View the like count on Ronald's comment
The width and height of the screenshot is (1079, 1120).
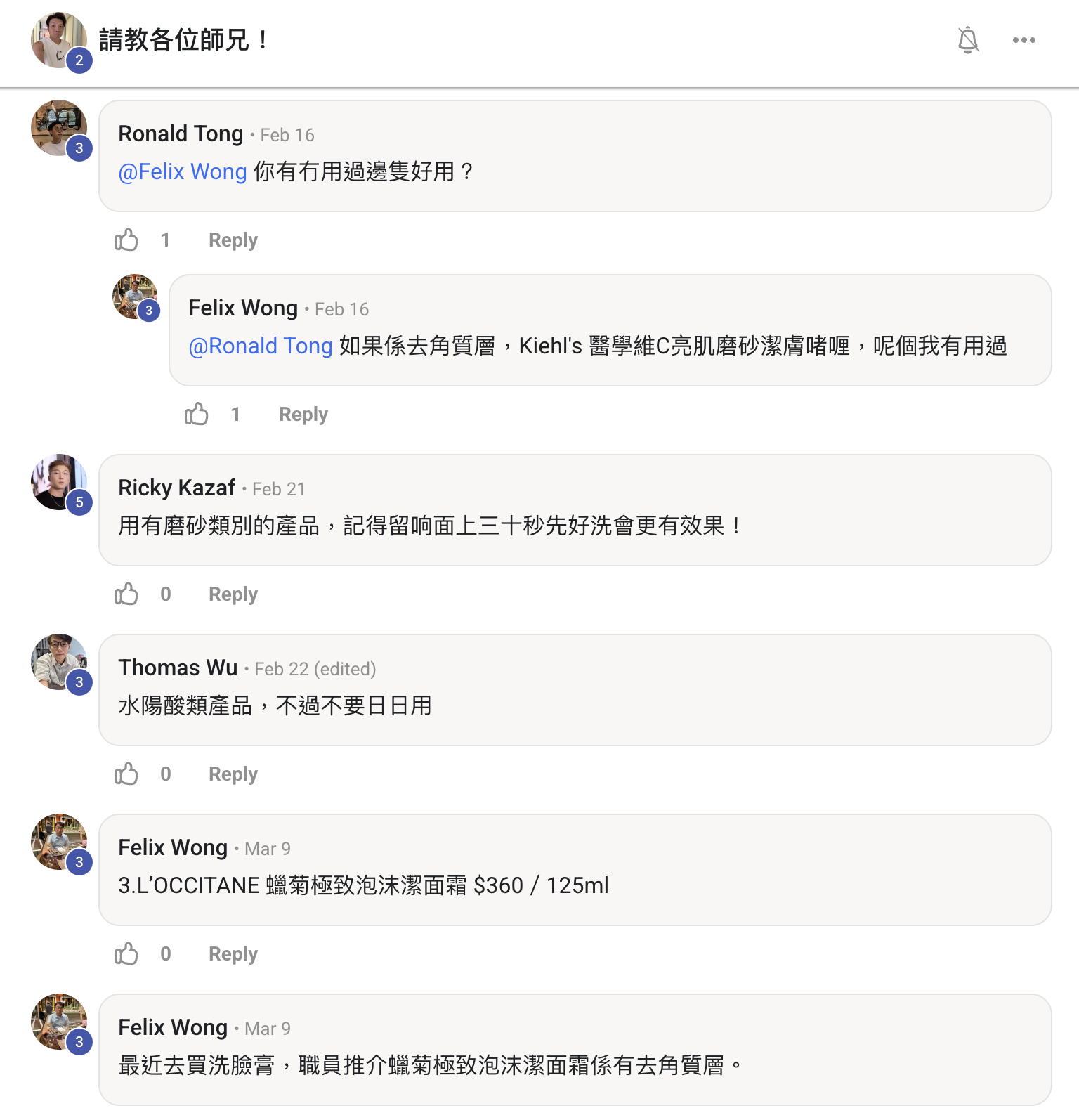(x=166, y=240)
